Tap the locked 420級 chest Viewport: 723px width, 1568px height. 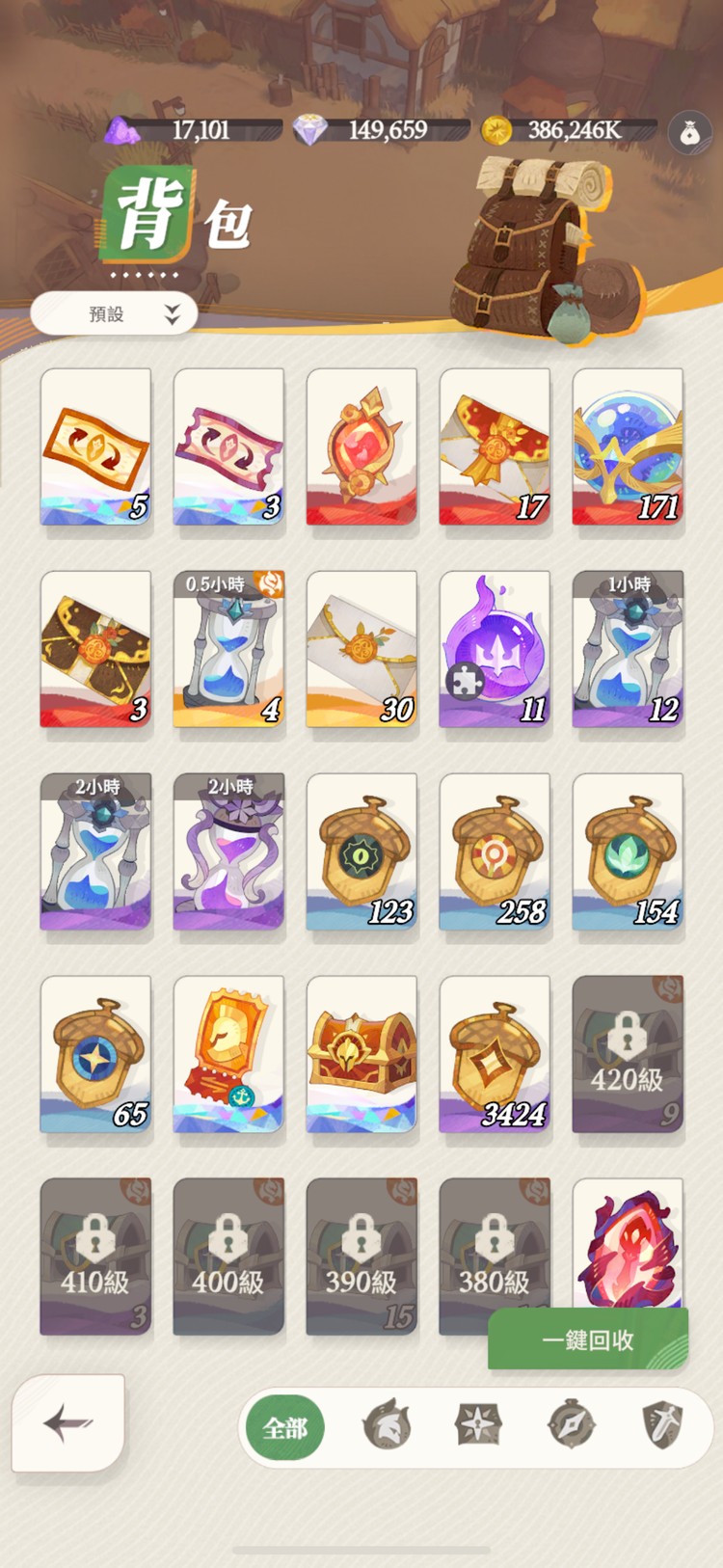click(x=628, y=1055)
